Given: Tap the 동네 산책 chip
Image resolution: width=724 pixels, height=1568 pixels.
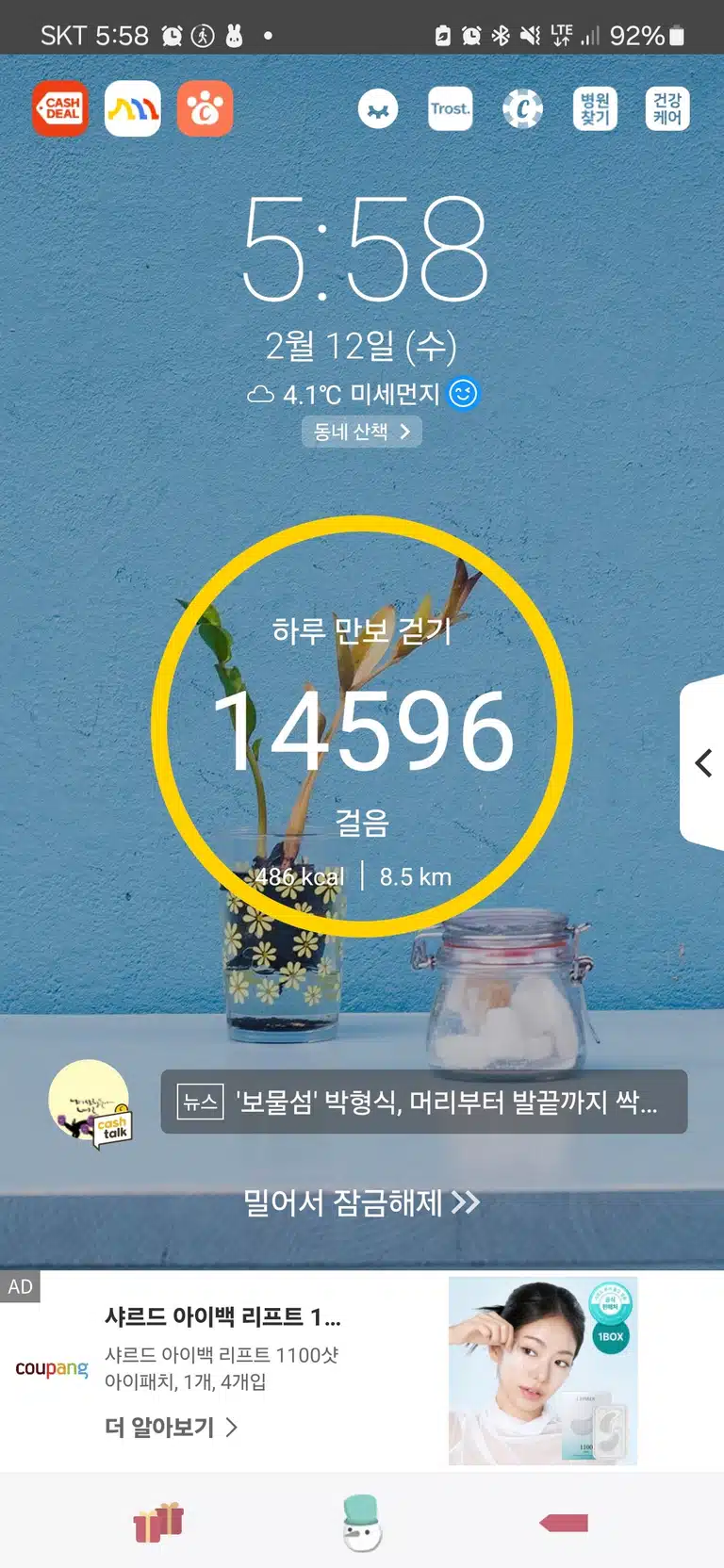Looking at the screenshot, I should coord(361,432).
